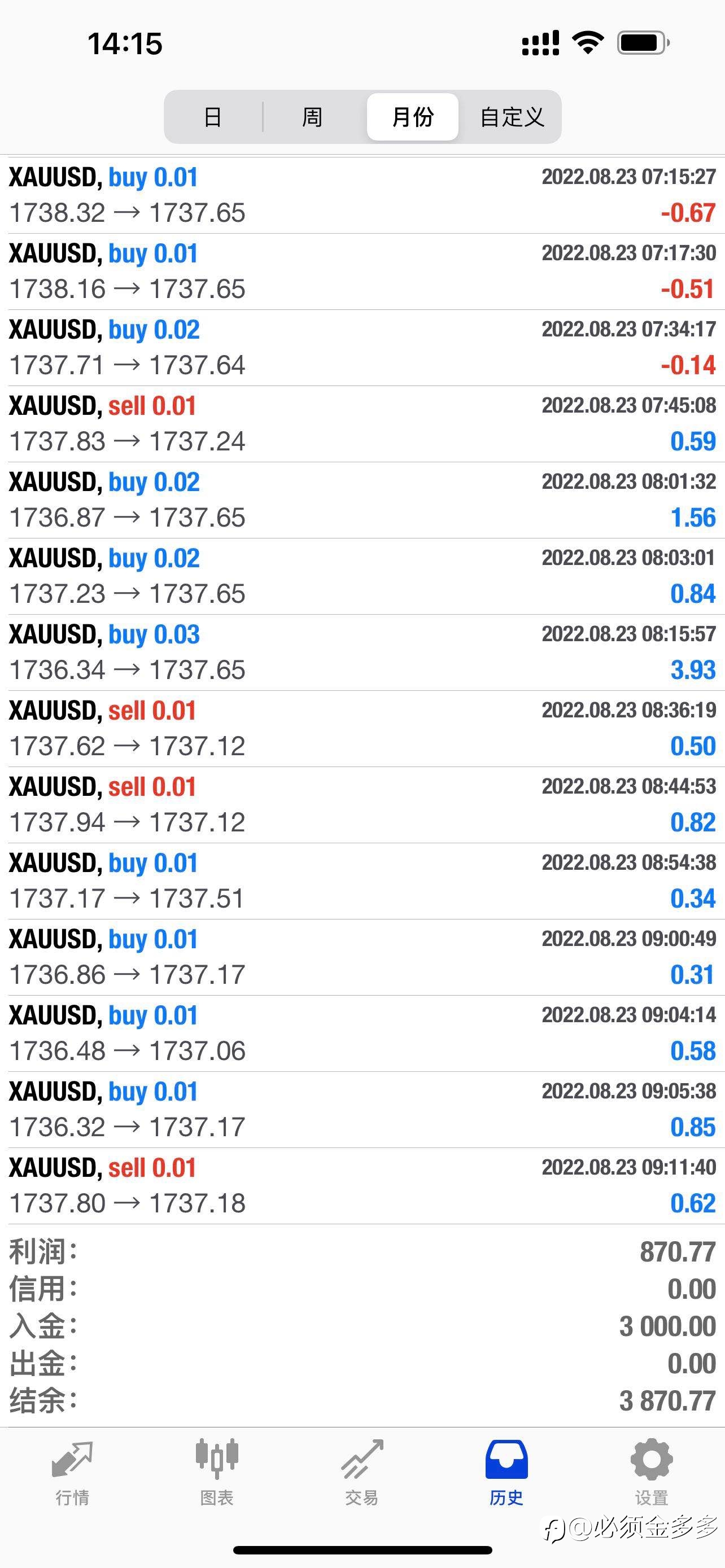Open the 行情 quotes tab
Viewport: 725px width, 1568px height.
point(72,1472)
